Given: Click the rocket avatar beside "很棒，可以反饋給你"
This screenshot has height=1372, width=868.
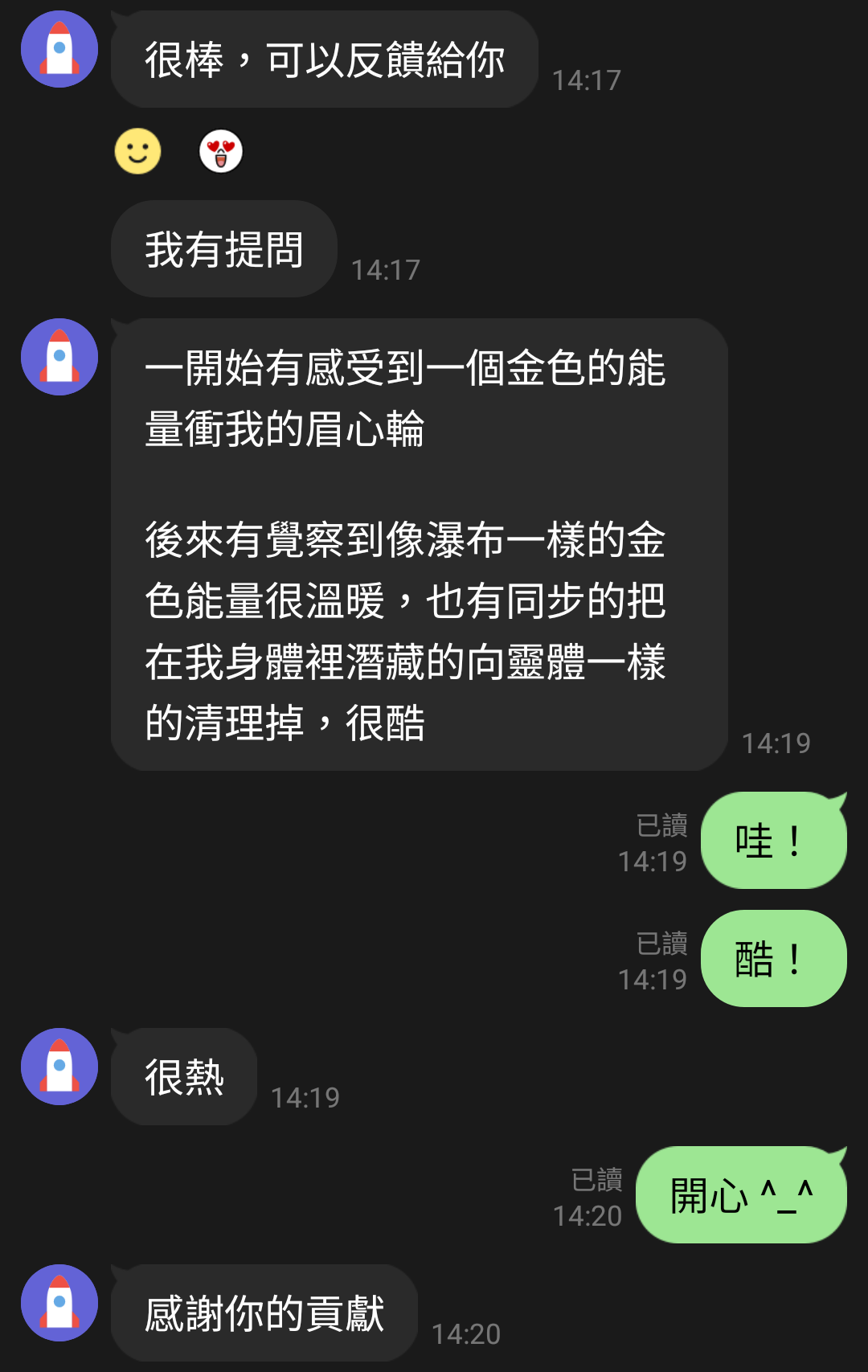Looking at the screenshot, I should [x=59, y=48].
